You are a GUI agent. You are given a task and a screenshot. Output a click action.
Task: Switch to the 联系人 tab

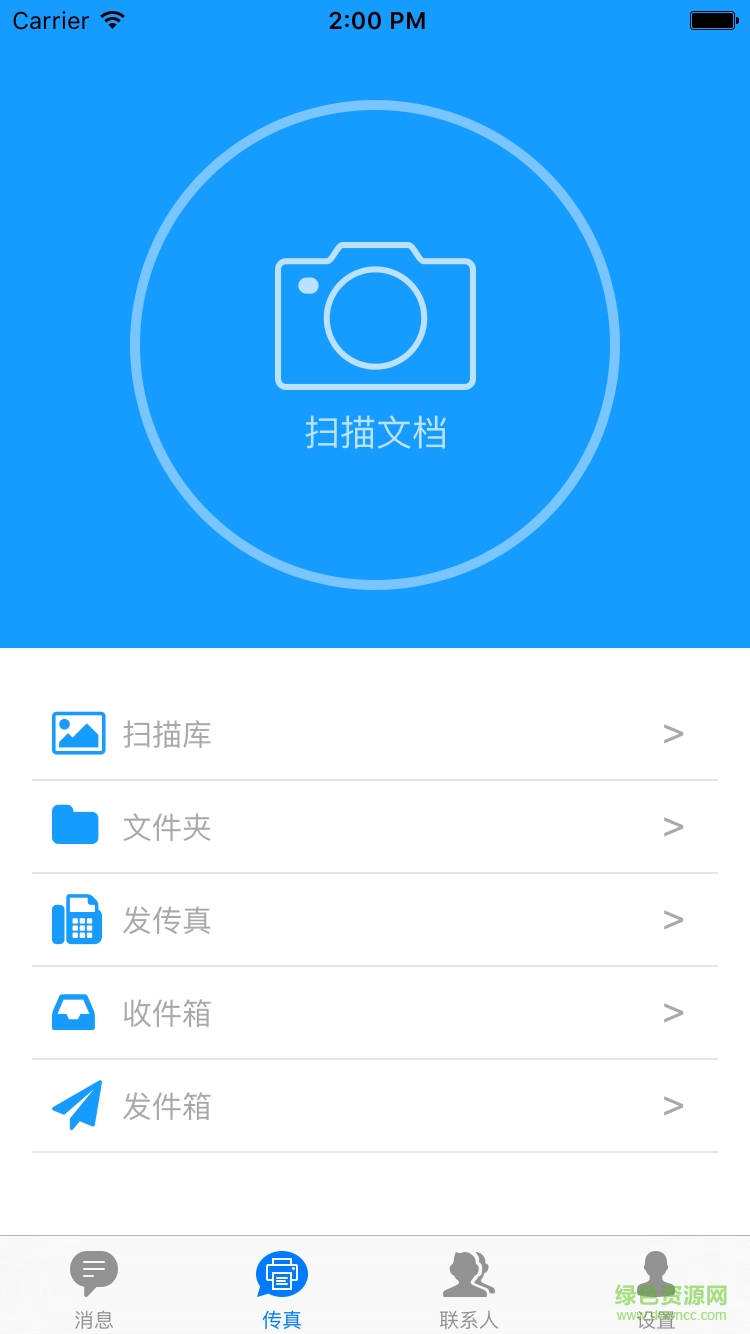click(468, 1288)
